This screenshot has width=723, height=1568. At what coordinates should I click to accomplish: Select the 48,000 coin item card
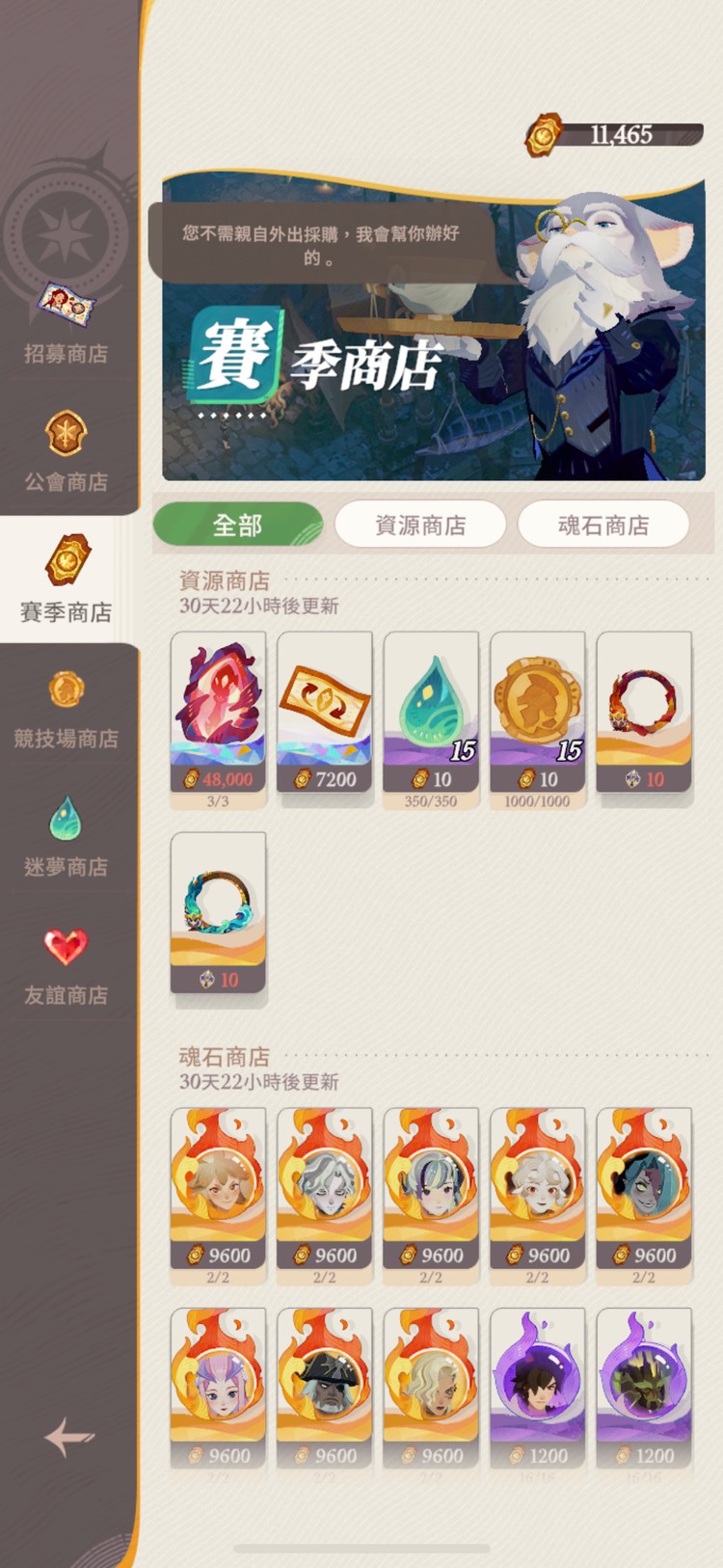pos(218,714)
